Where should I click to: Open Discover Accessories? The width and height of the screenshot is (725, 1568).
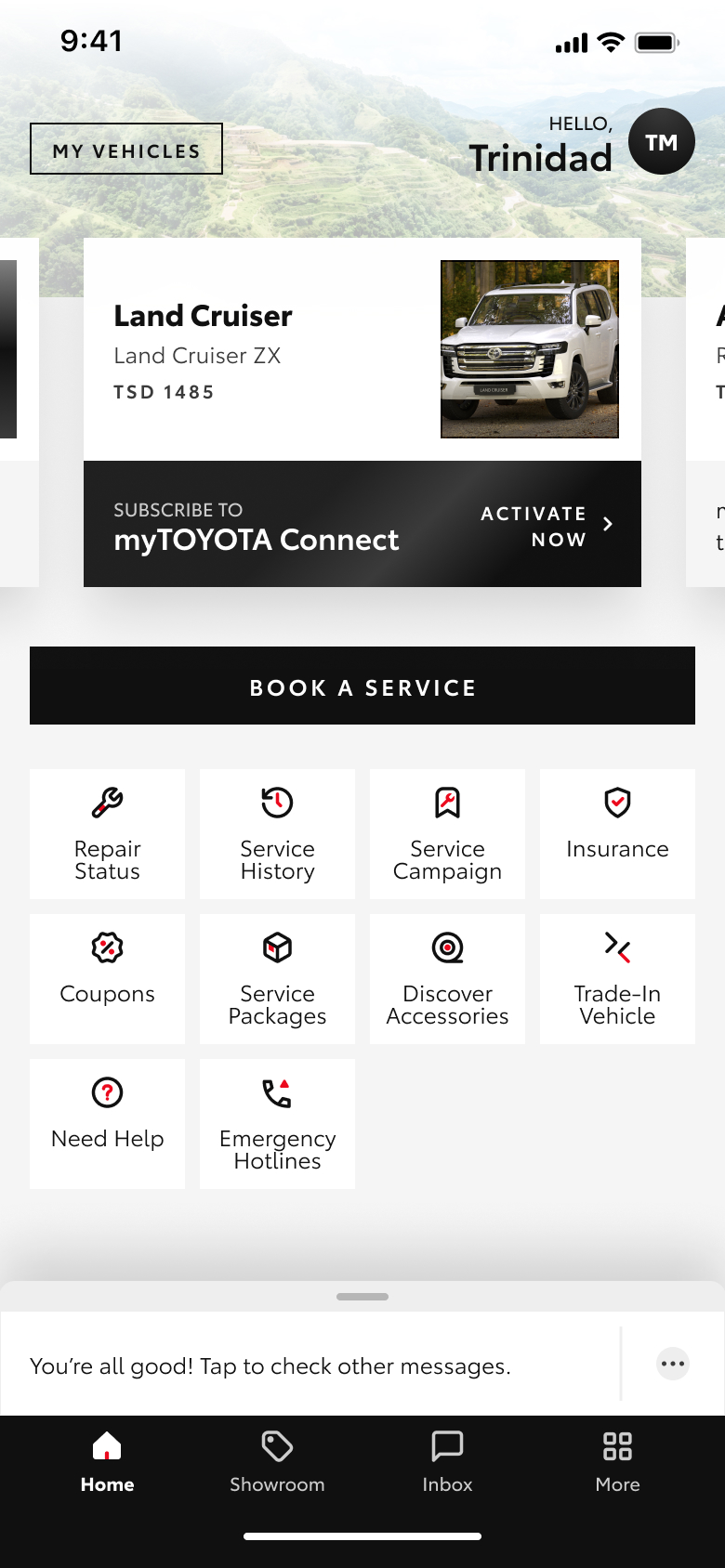tap(447, 979)
